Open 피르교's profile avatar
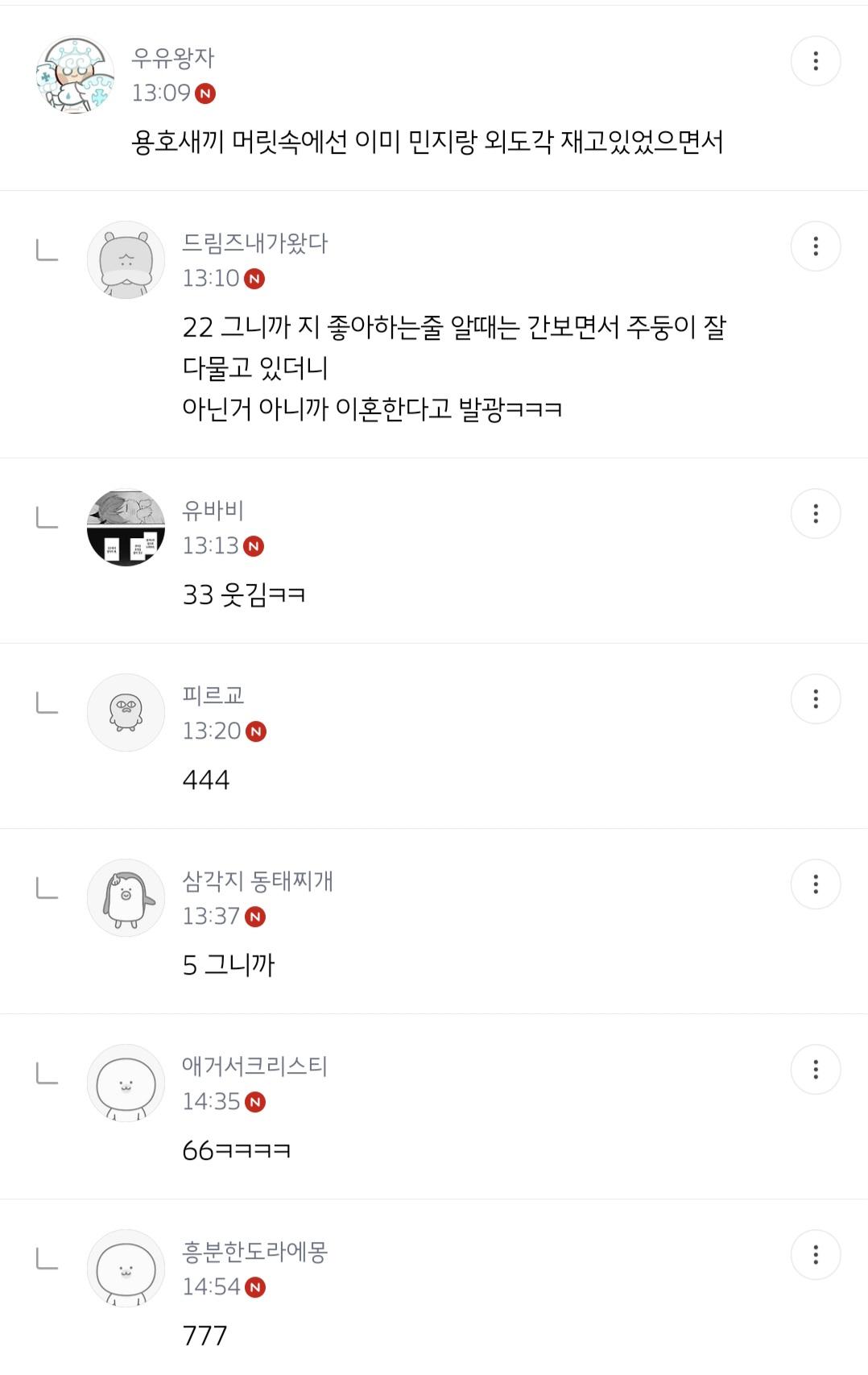This screenshot has height=1375, width=868. [126, 713]
